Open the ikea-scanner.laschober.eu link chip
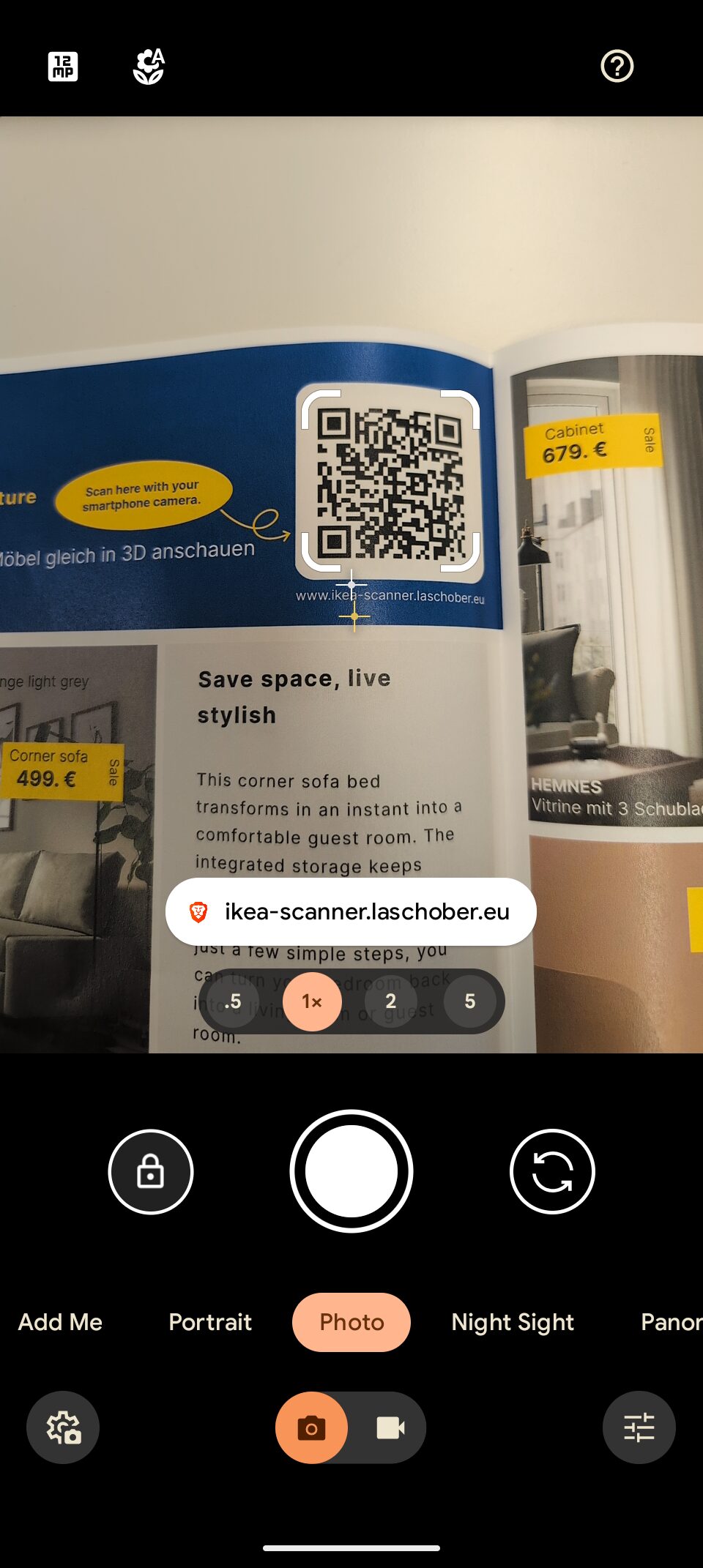Image resolution: width=703 pixels, height=1568 pixels. tap(351, 911)
